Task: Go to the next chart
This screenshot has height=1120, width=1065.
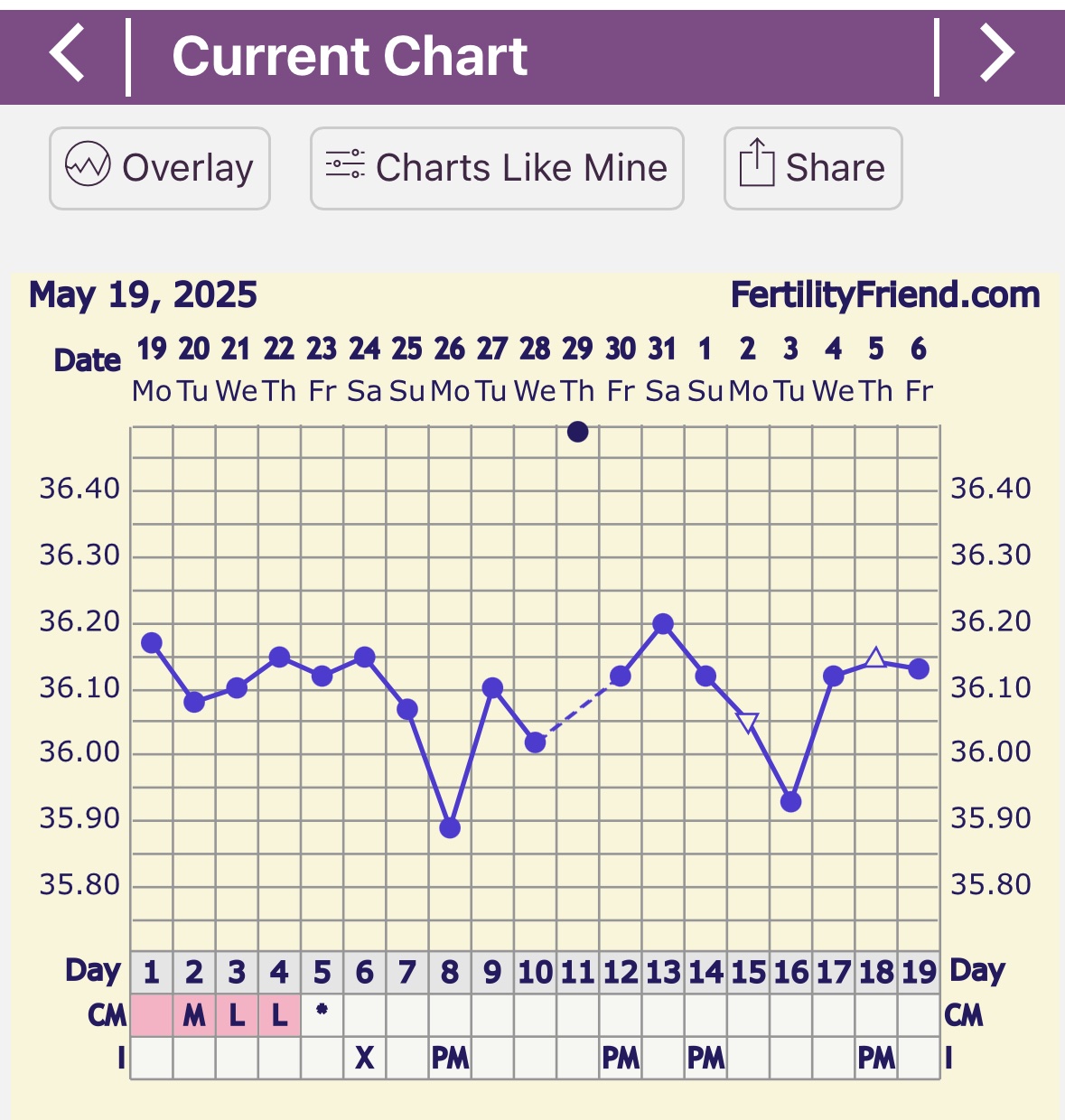Action: coord(997,54)
